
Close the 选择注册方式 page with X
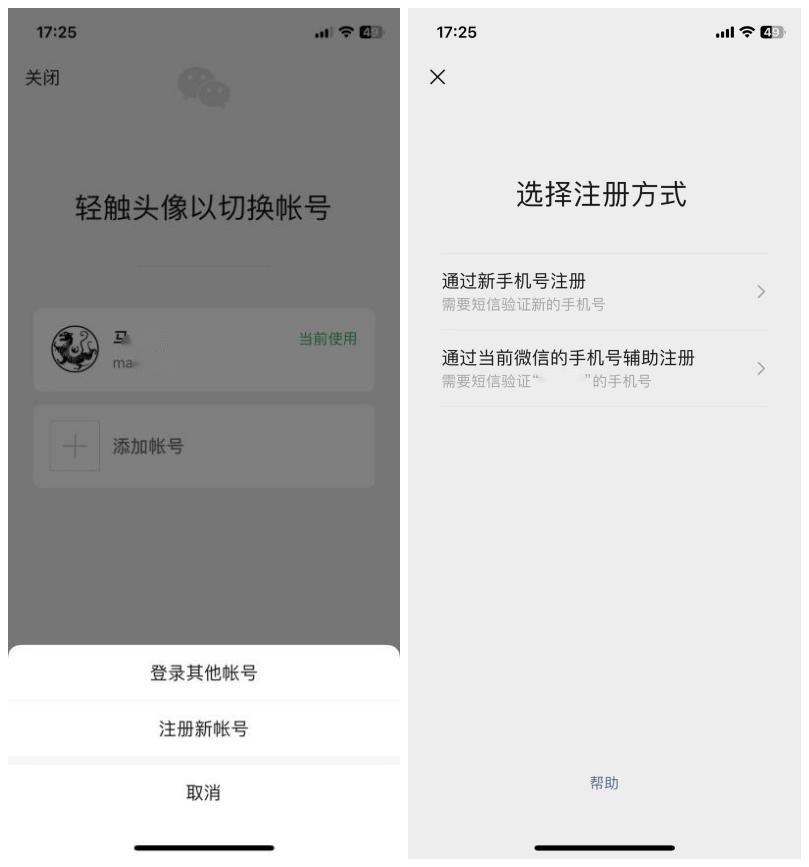click(437, 77)
